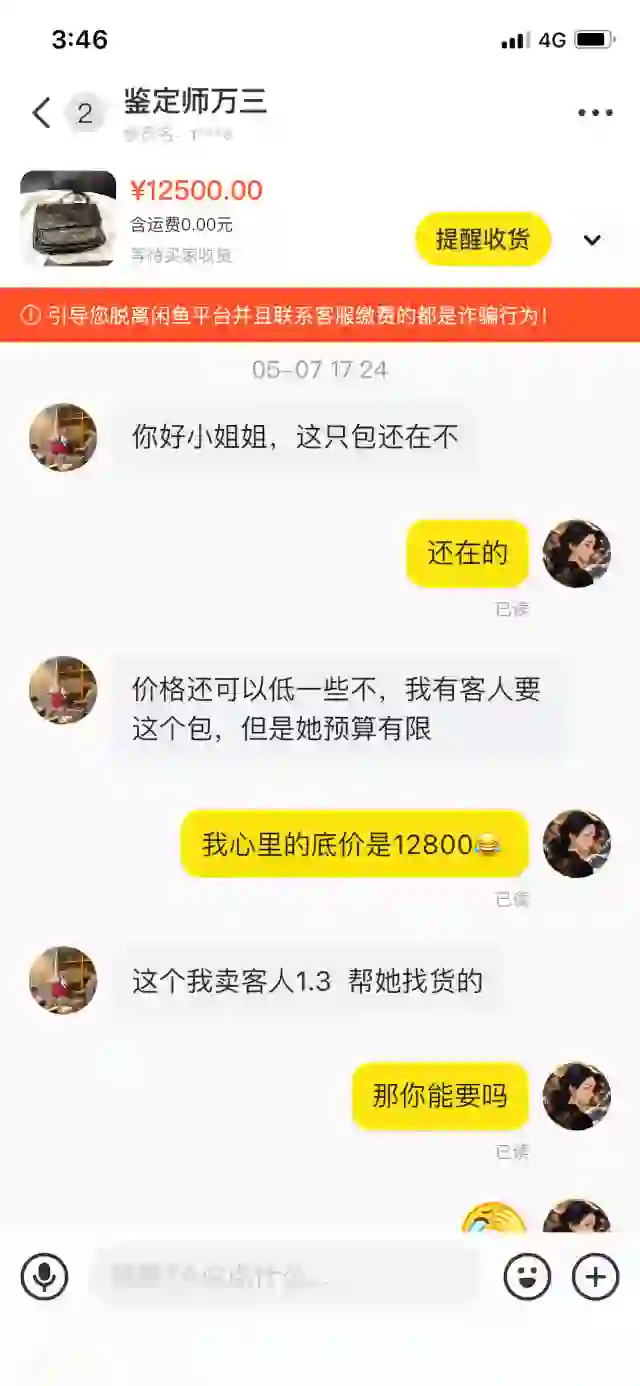The image size is (640, 1386).
Task: Focus the message text field
Action: [285, 1276]
